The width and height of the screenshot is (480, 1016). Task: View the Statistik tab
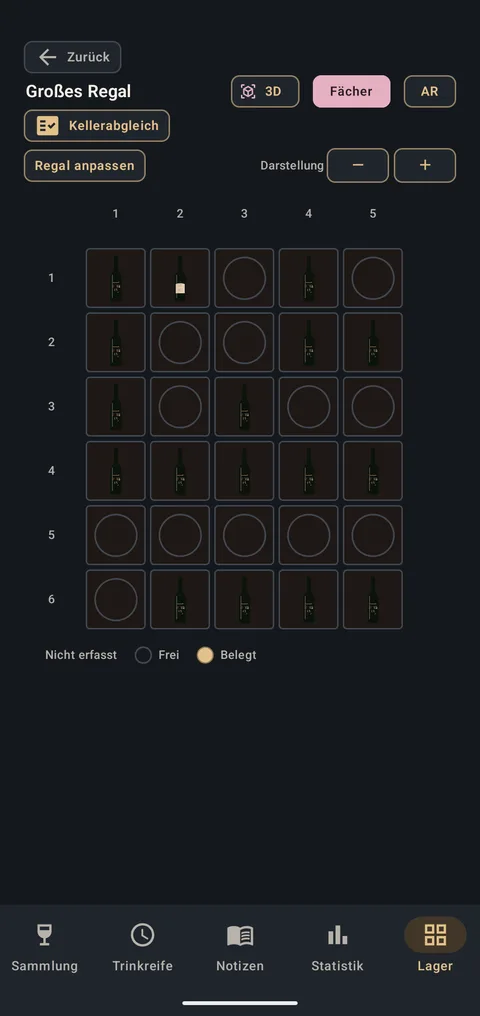click(x=337, y=947)
